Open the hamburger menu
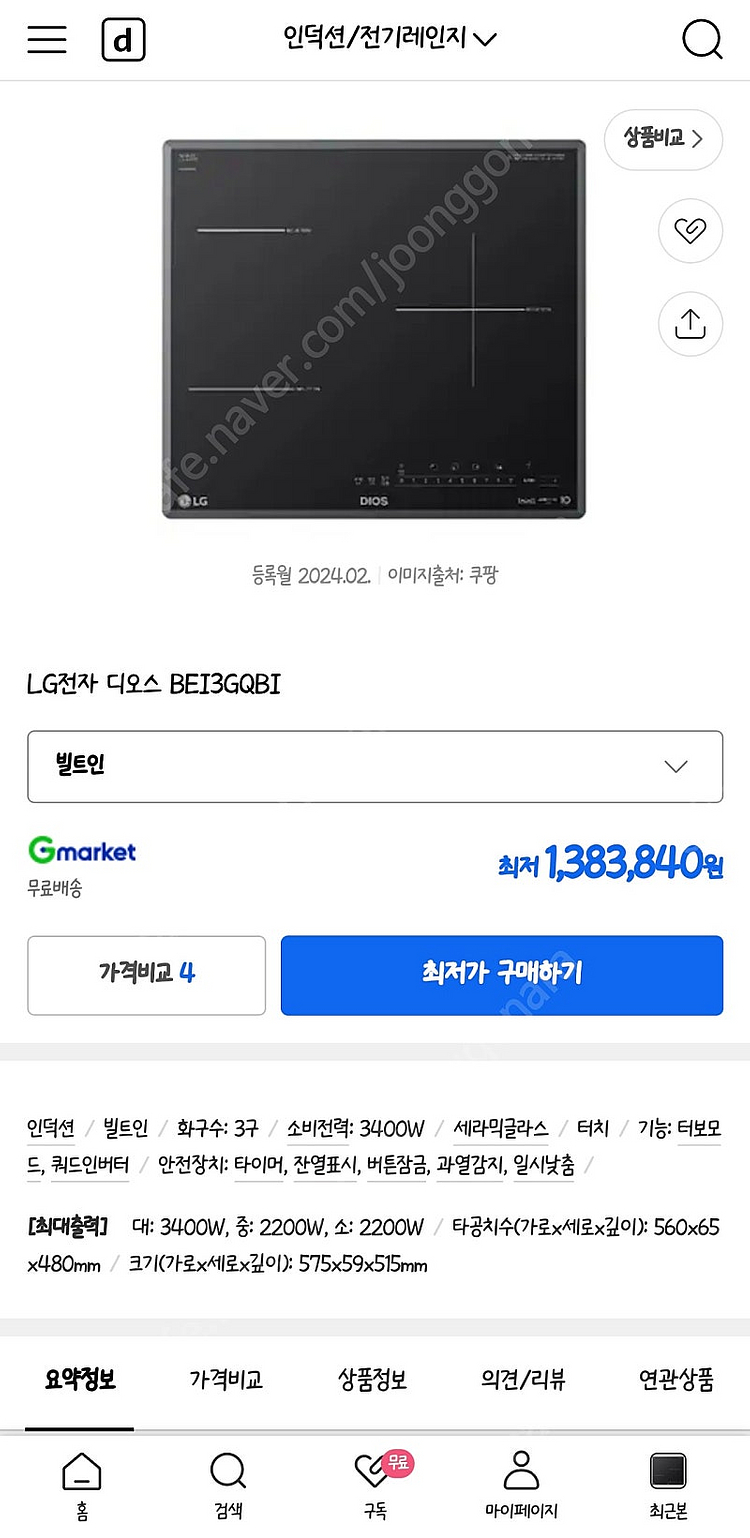 [x=47, y=40]
